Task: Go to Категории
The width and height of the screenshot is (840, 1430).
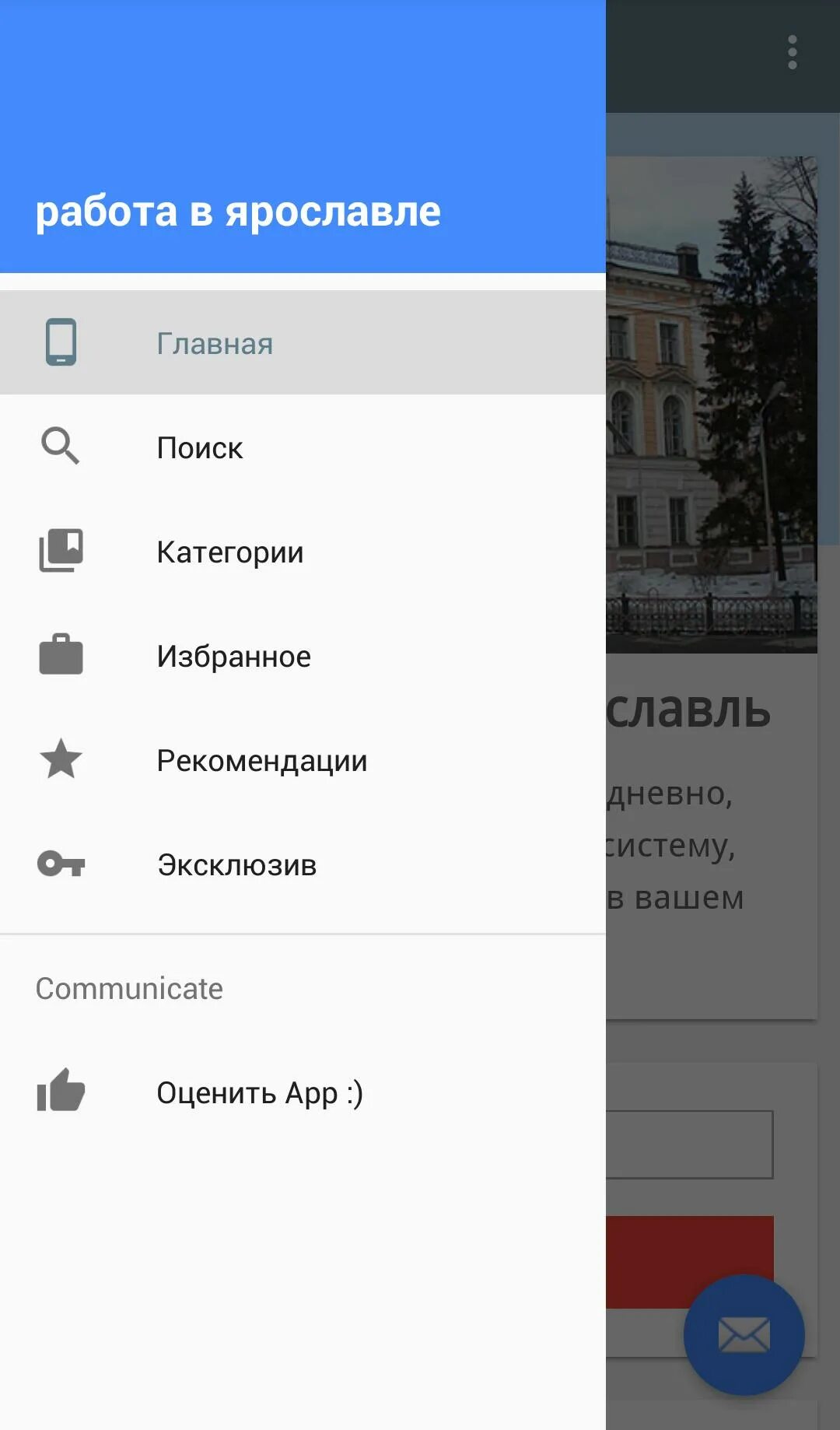Action: 303,552
